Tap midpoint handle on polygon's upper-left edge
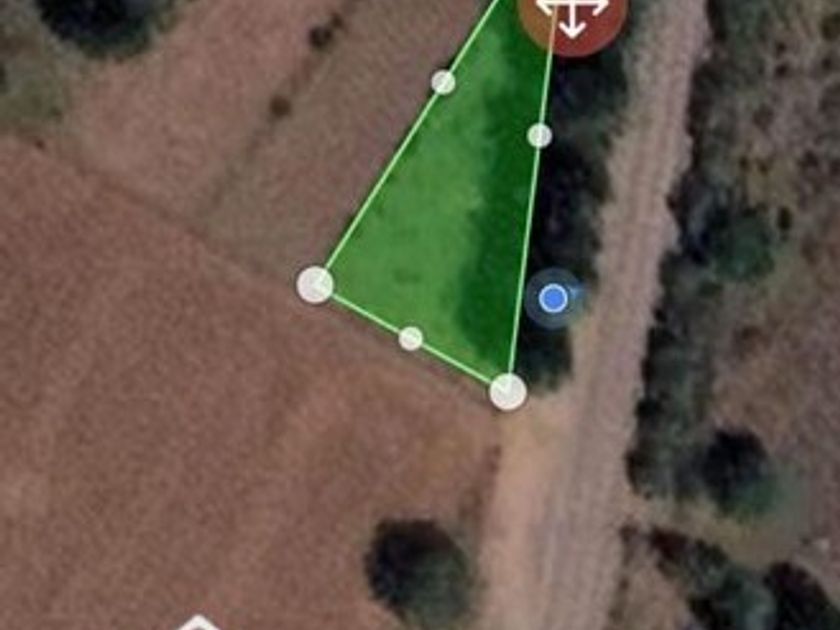The height and width of the screenshot is (630, 840). 443,82
